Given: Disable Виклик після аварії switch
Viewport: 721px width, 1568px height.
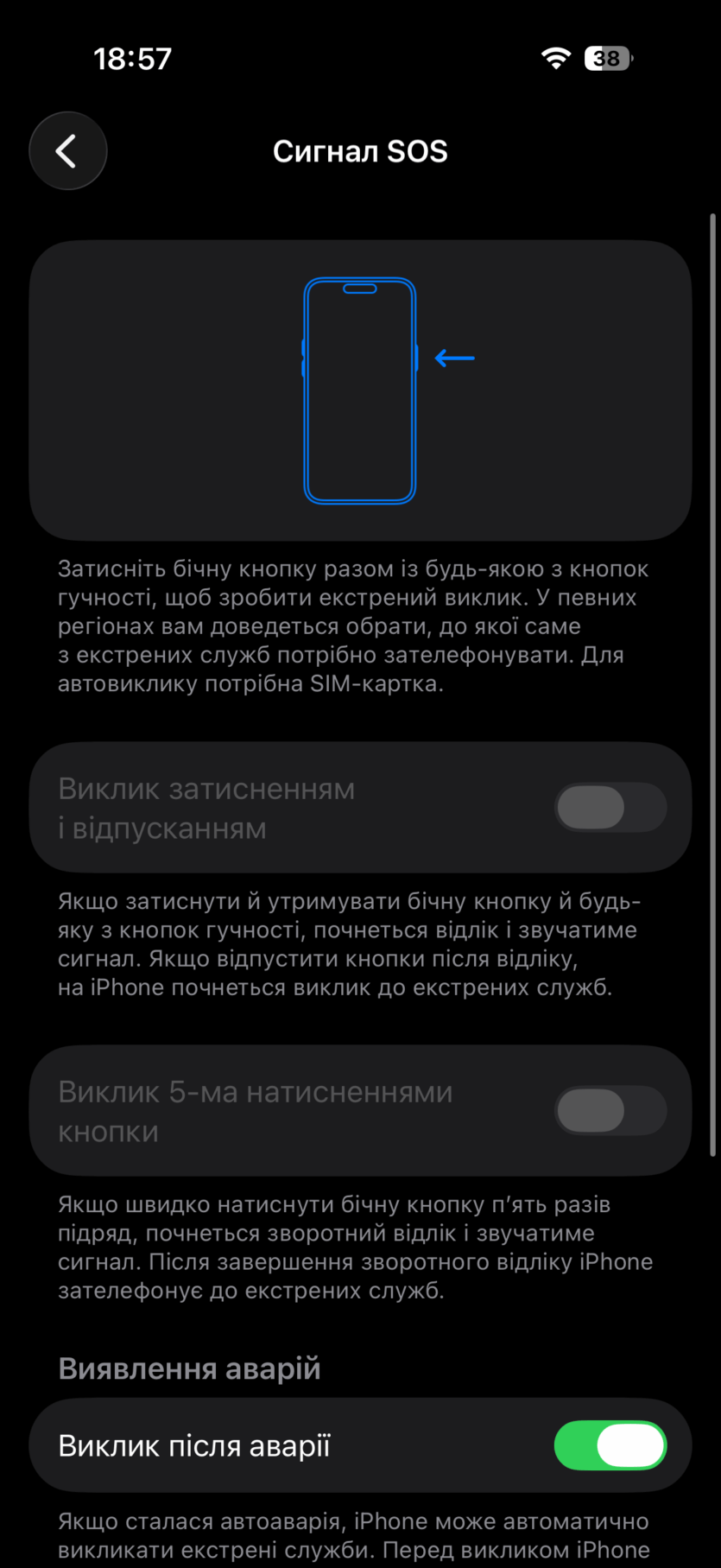Looking at the screenshot, I should tap(610, 1445).
